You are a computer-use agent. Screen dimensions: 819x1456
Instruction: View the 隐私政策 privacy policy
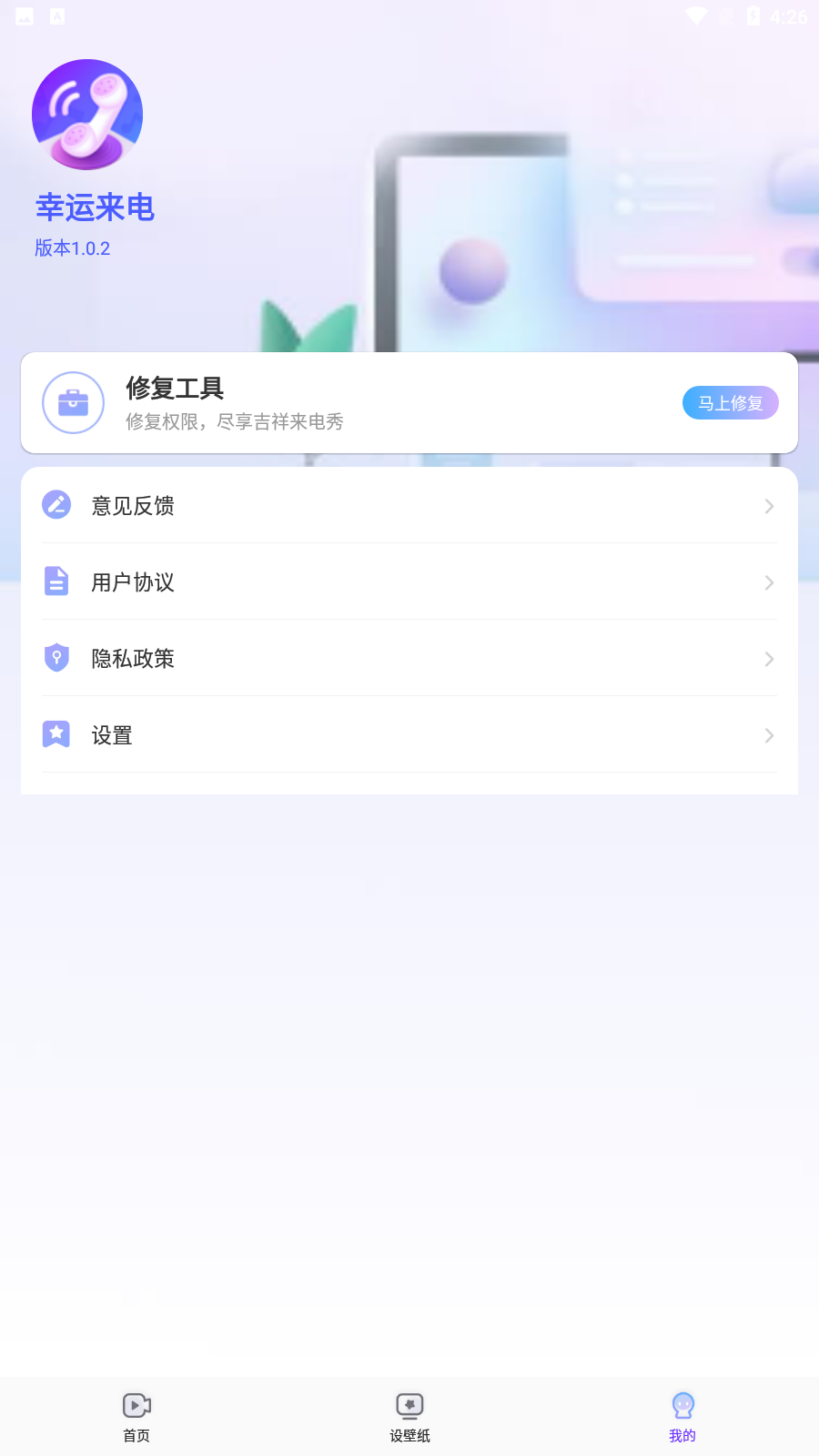(x=409, y=659)
